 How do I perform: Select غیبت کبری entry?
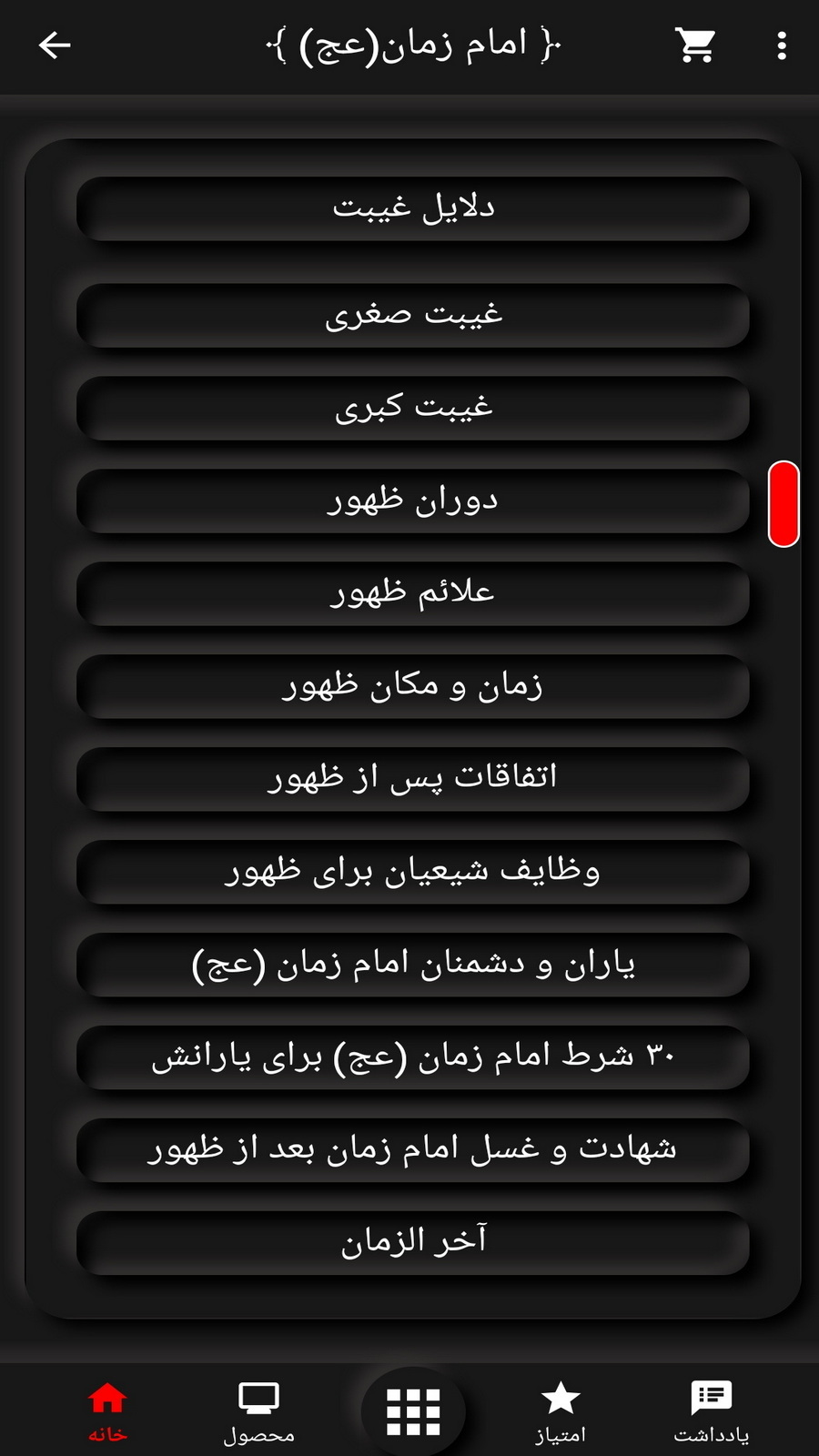(413, 408)
